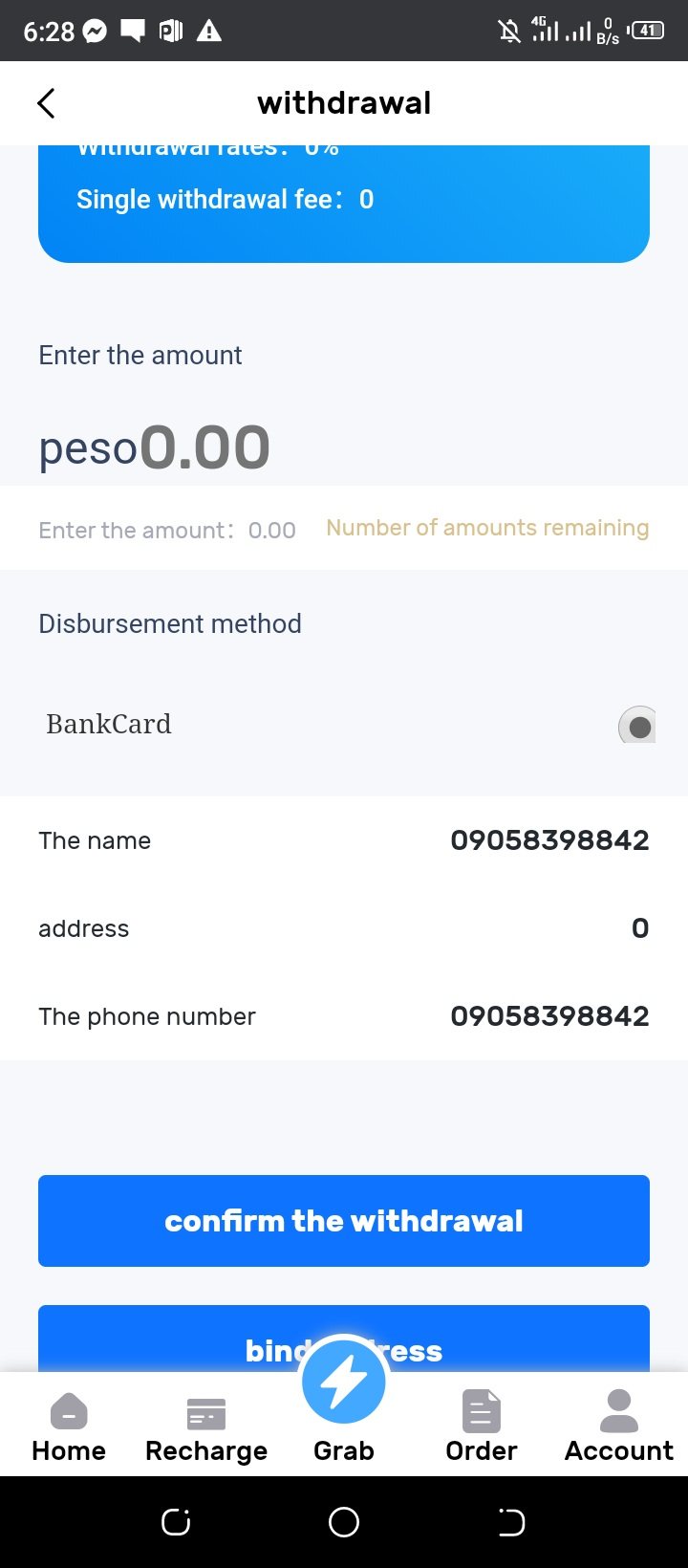Go back from the withdrawal page
The image size is (688, 1568).
(46, 103)
